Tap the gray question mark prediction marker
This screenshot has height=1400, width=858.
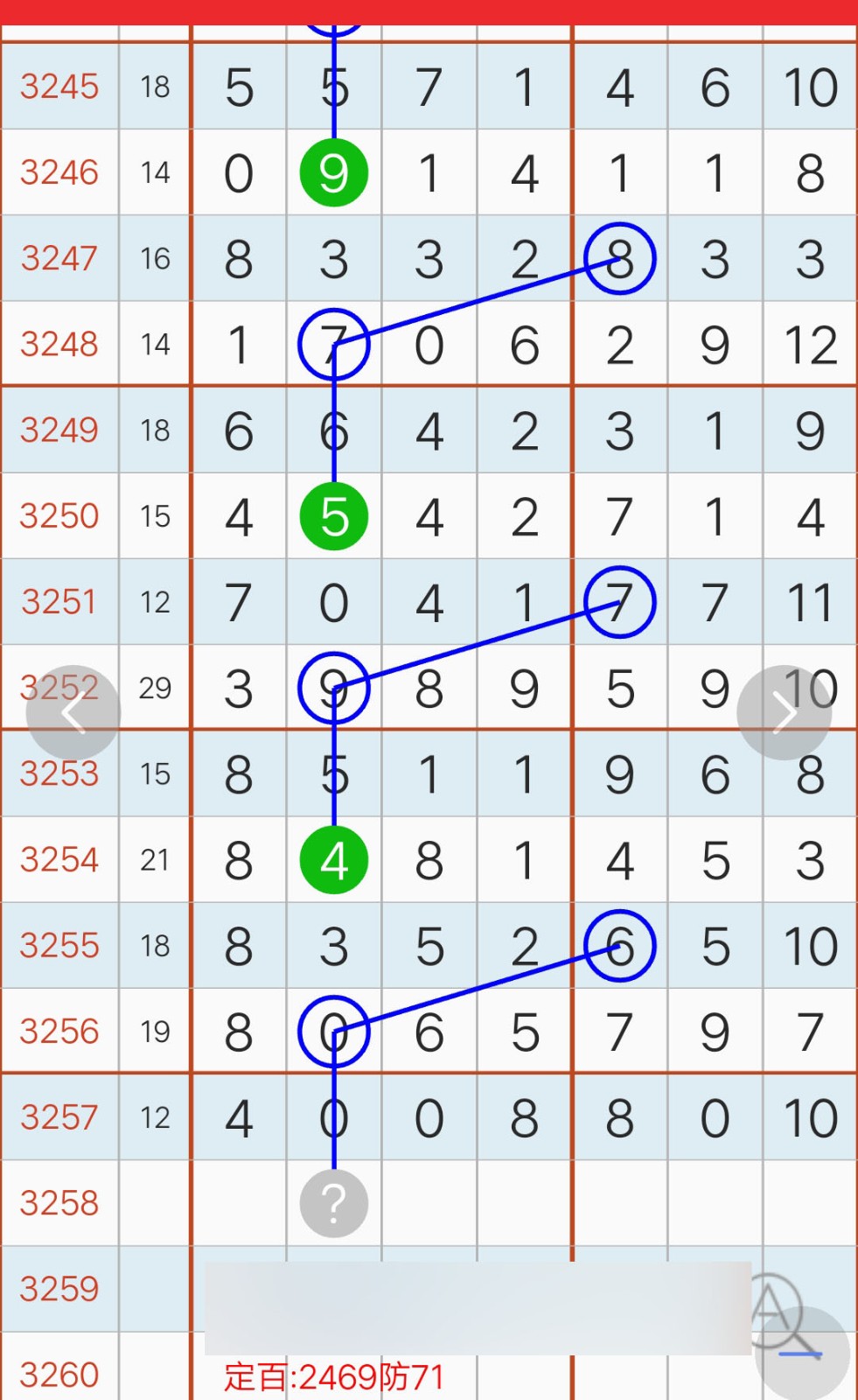point(333,1203)
